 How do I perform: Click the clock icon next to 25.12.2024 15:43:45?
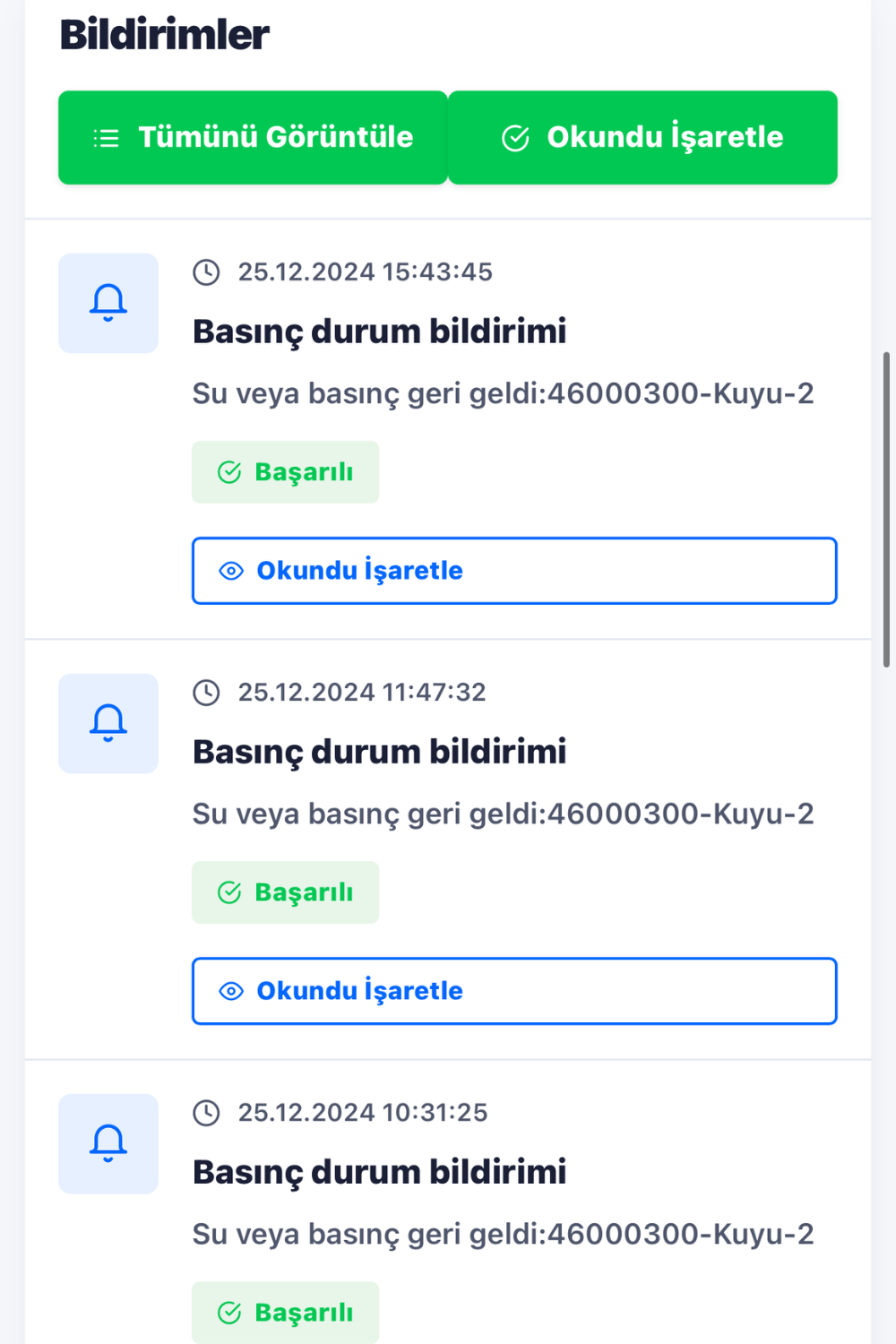pyautogui.click(x=207, y=272)
